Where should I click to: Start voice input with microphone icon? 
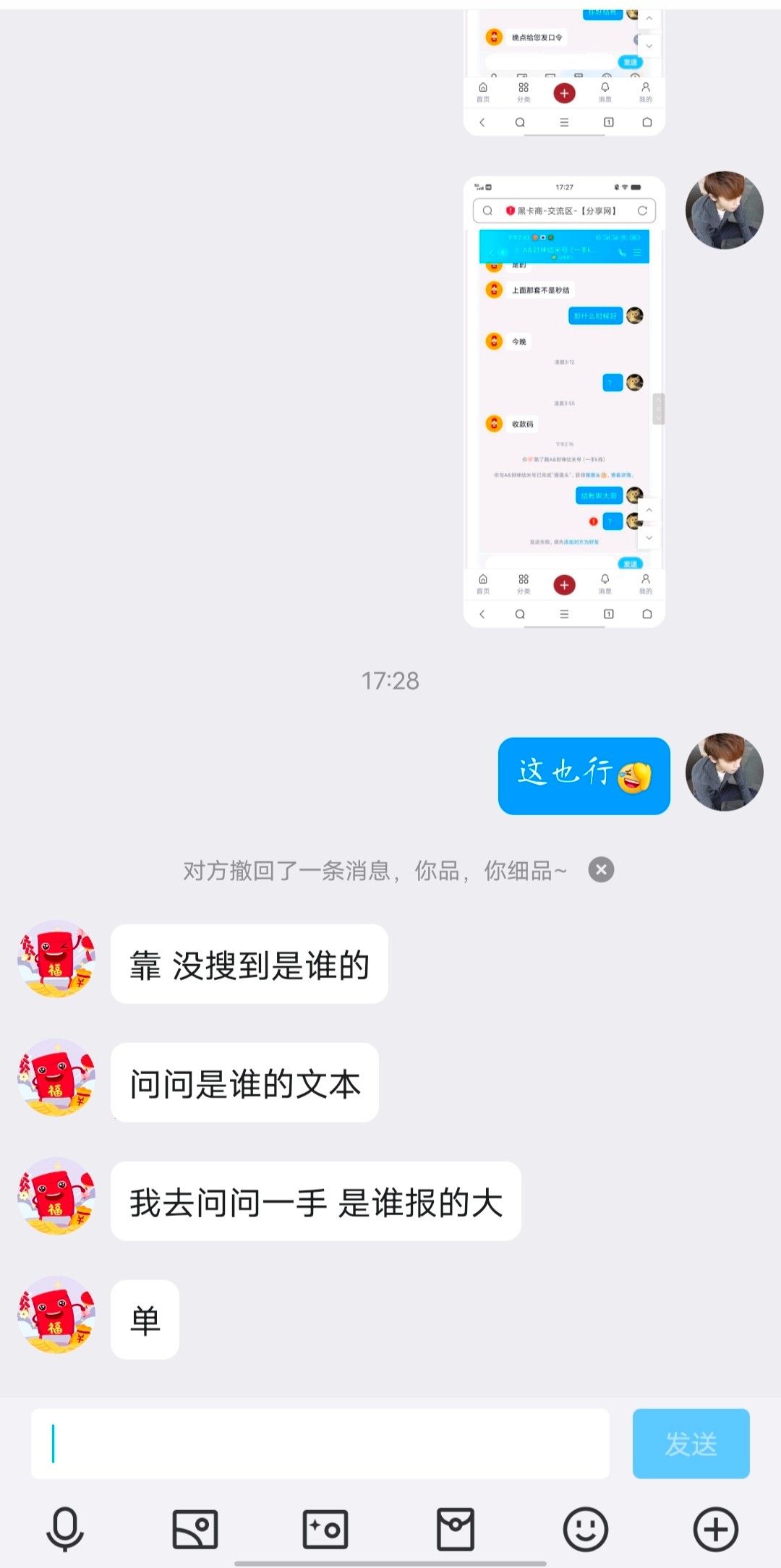(x=65, y=1529)
